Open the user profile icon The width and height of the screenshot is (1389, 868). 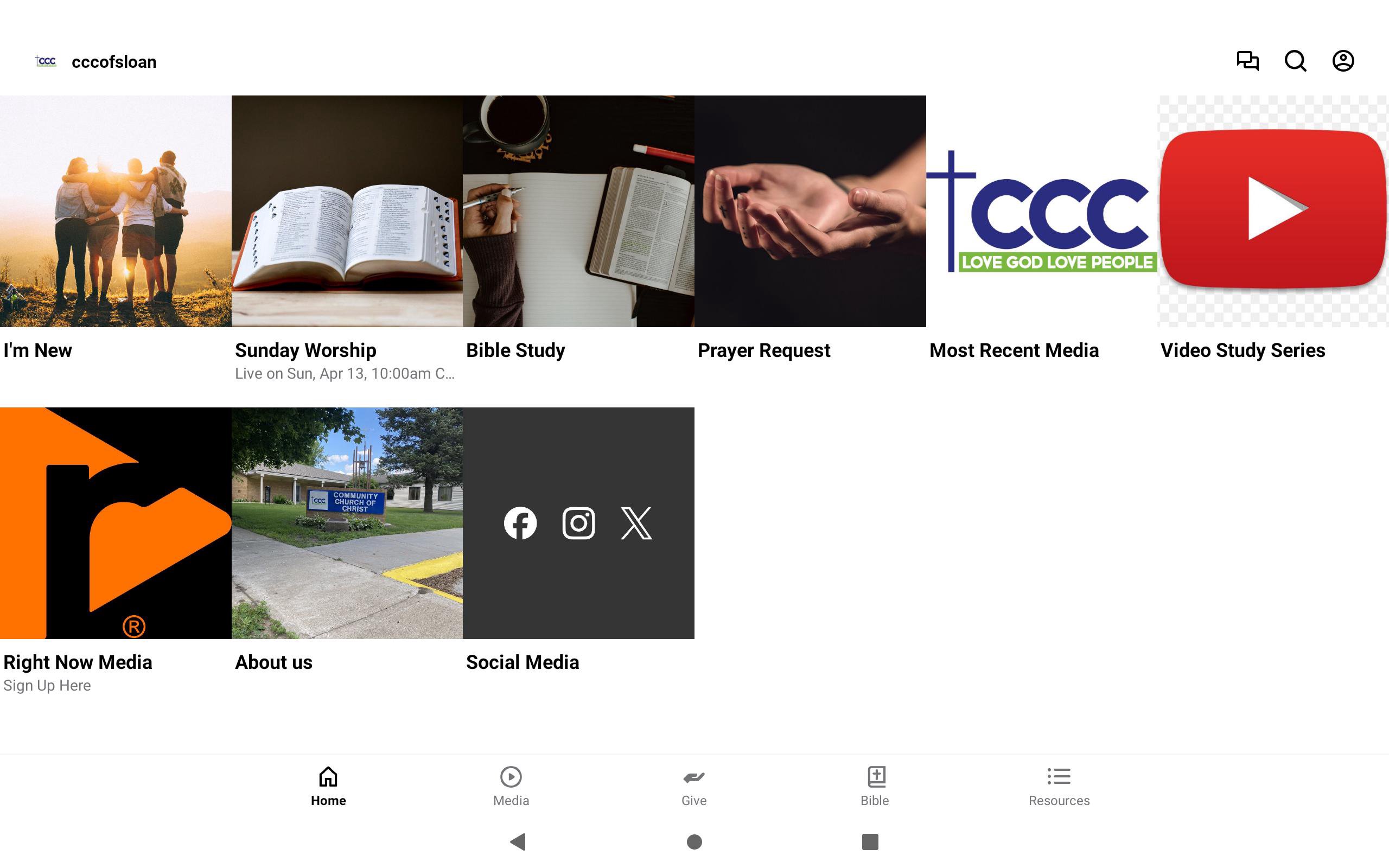pos(1342,61)
